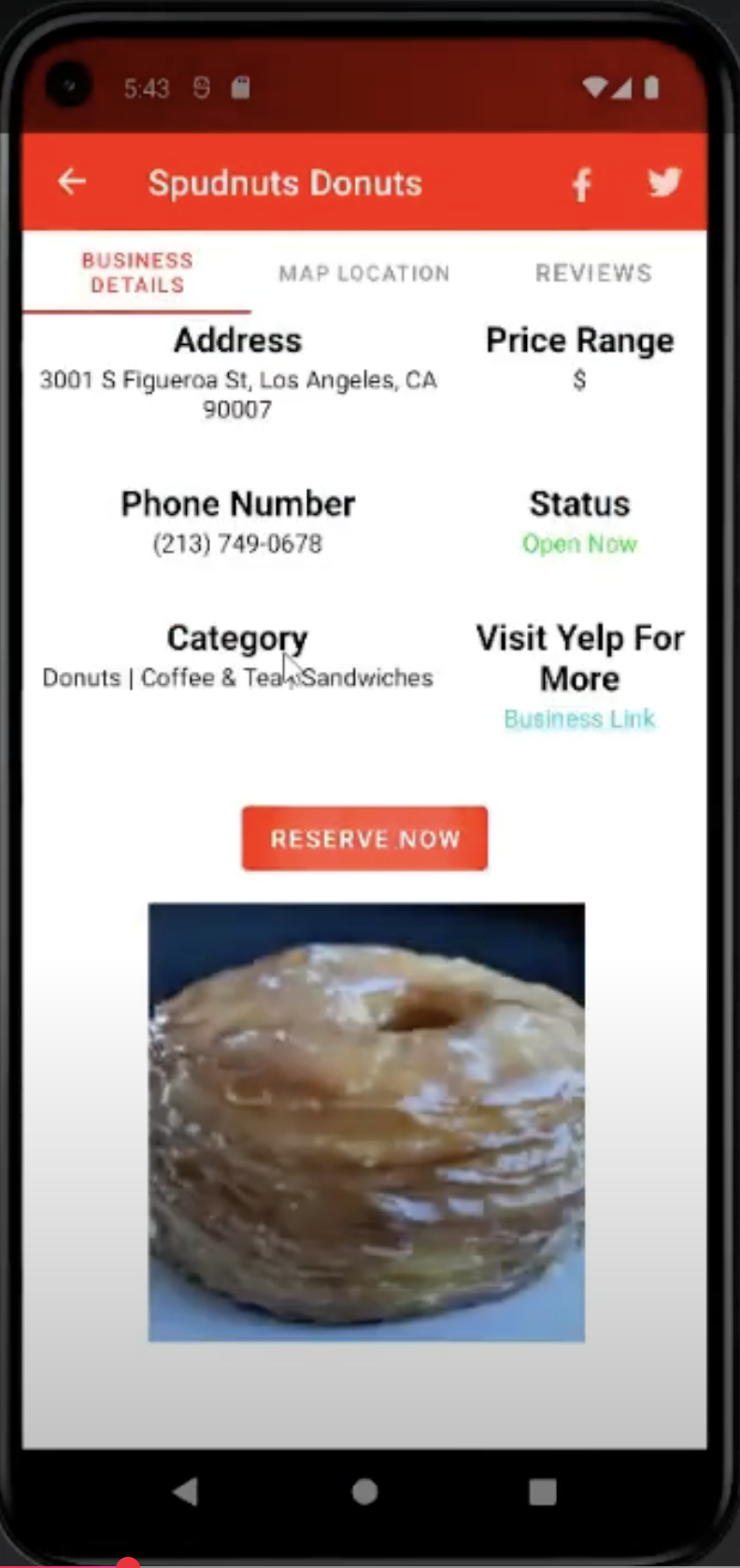Click the back arrow next to Spudnuts Donuts

tap(71, 182)
